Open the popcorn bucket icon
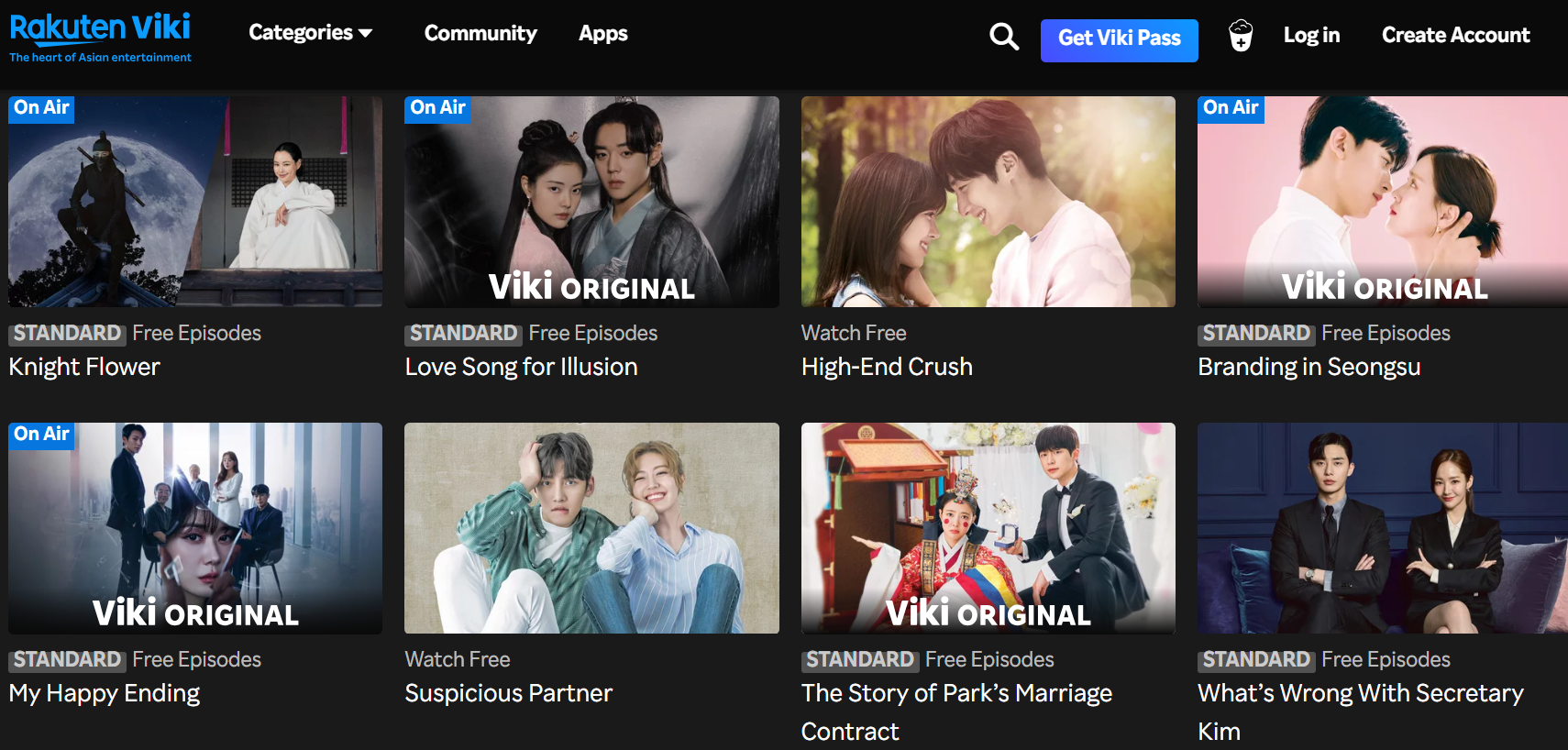Screen dimensions: 1568x750 pyautogui.click(x=1241, y=36)
